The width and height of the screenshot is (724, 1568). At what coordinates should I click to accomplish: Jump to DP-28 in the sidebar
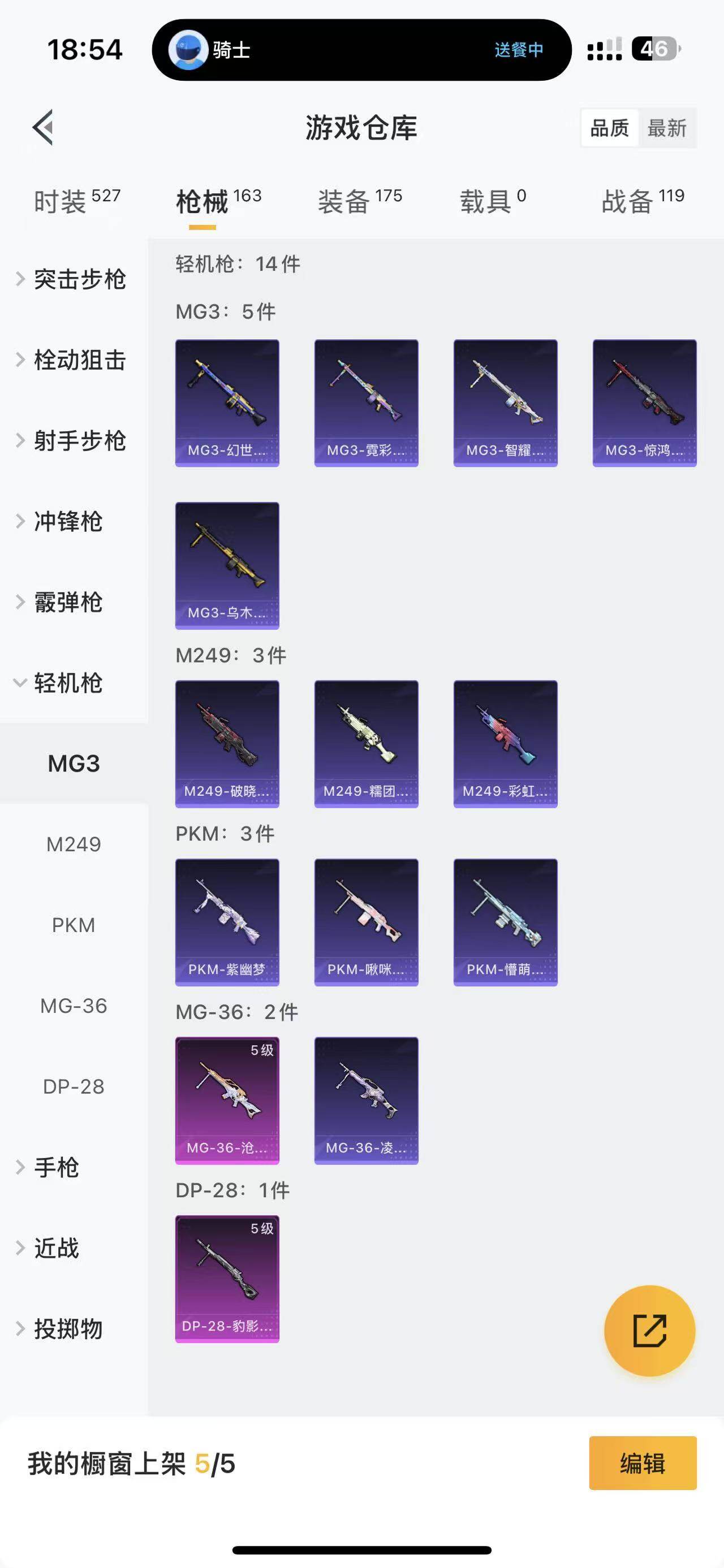coord(74,1086)
